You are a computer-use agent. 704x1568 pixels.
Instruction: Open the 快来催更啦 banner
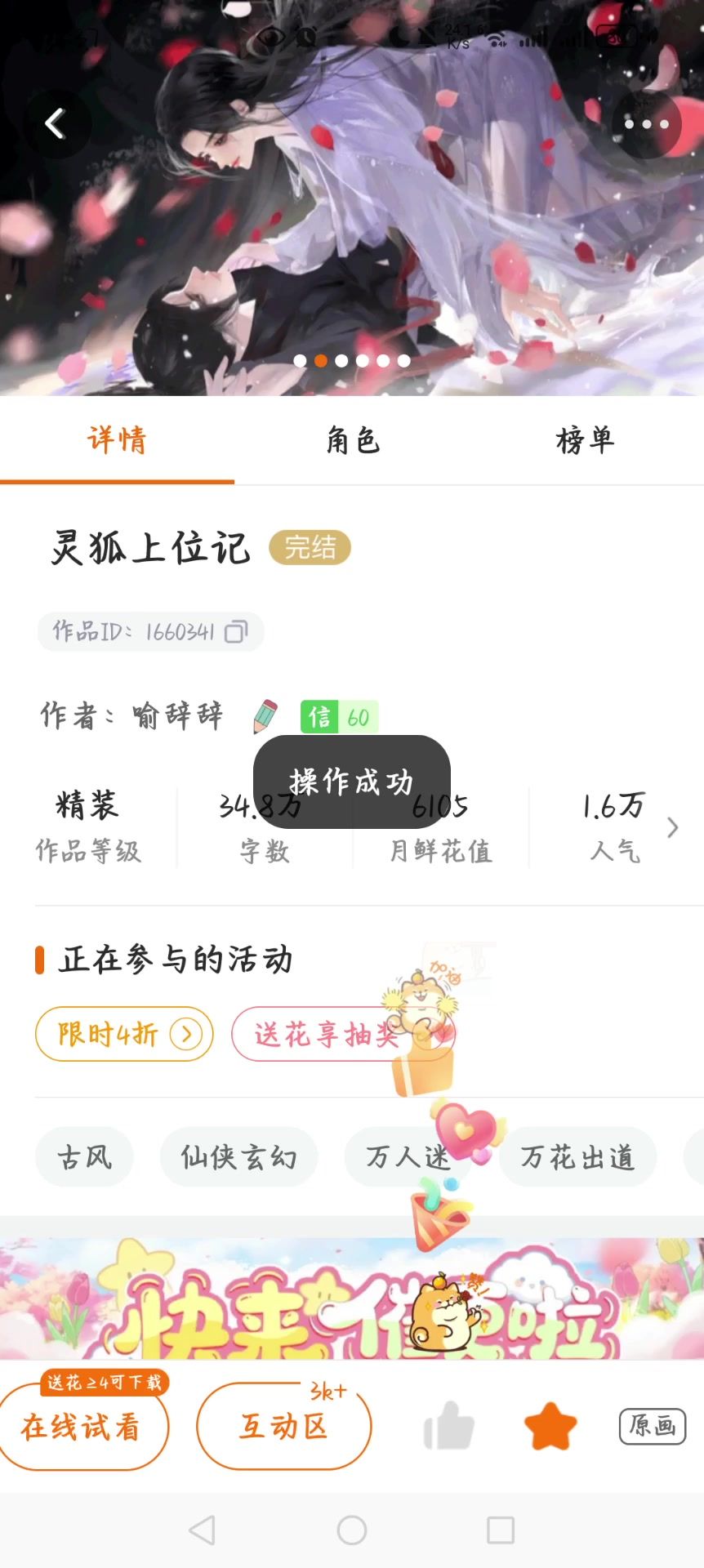352,1298
